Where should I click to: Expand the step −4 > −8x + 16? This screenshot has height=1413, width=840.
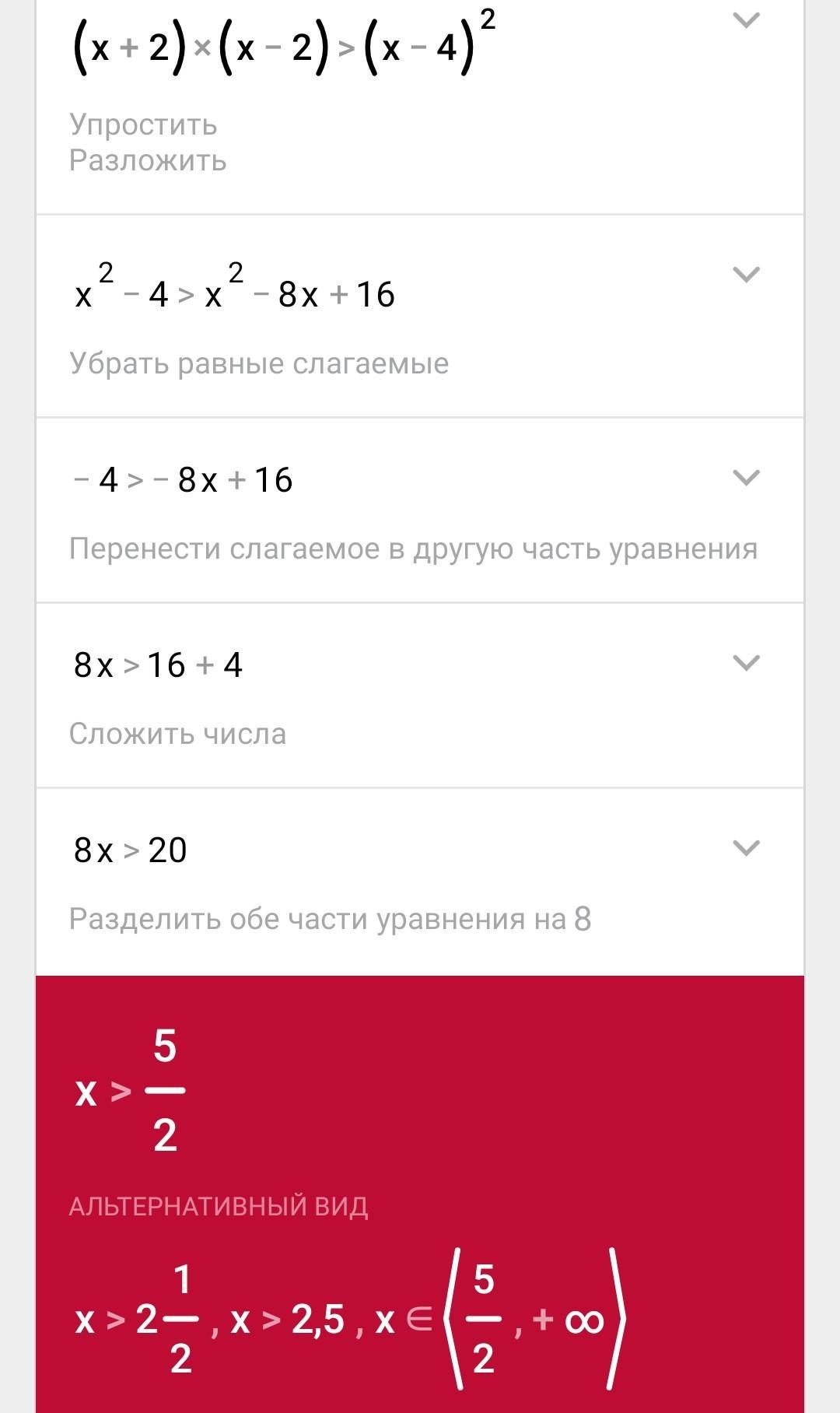[746, 477]
